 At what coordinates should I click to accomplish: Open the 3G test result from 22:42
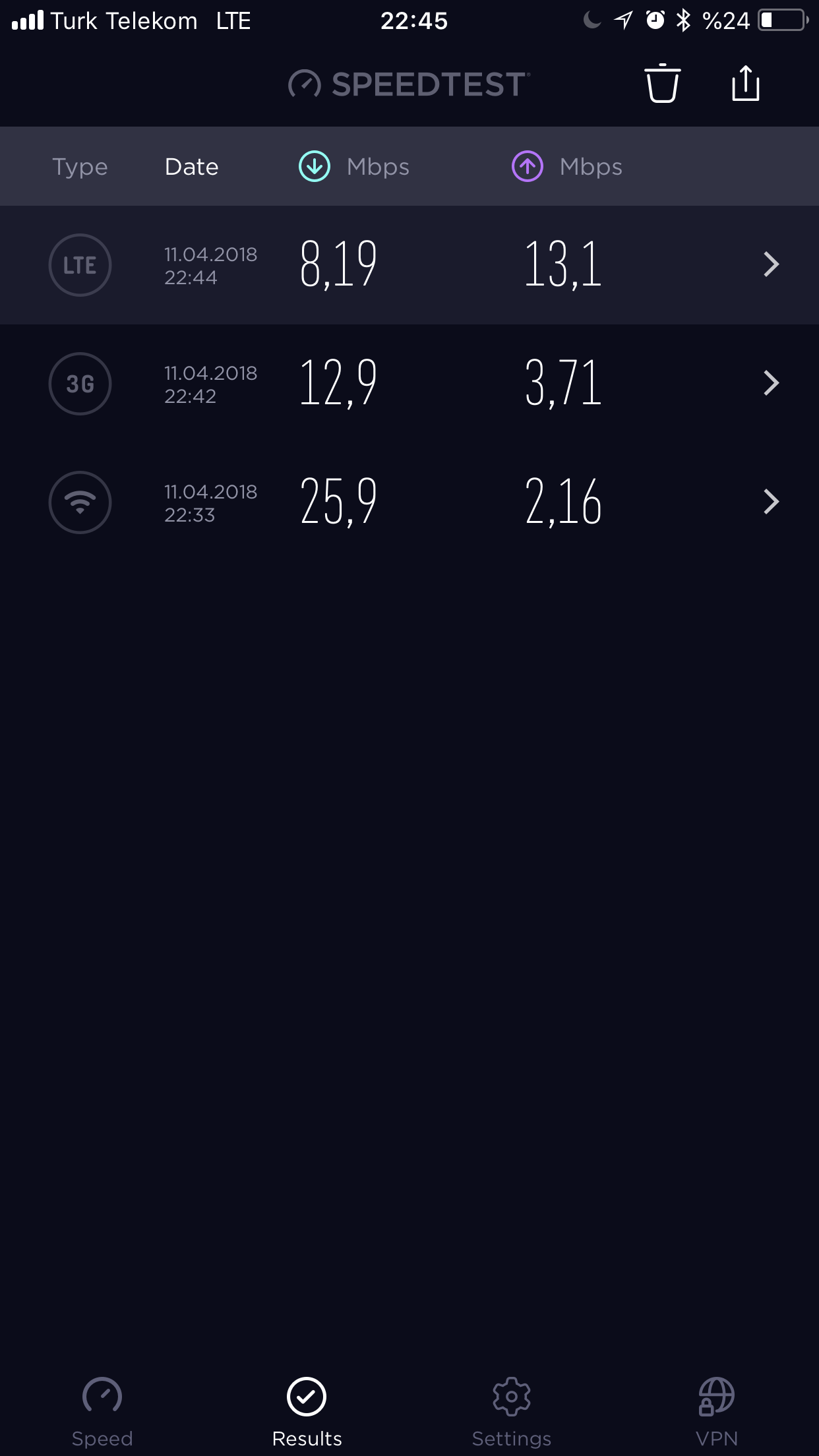coord(409,383)
